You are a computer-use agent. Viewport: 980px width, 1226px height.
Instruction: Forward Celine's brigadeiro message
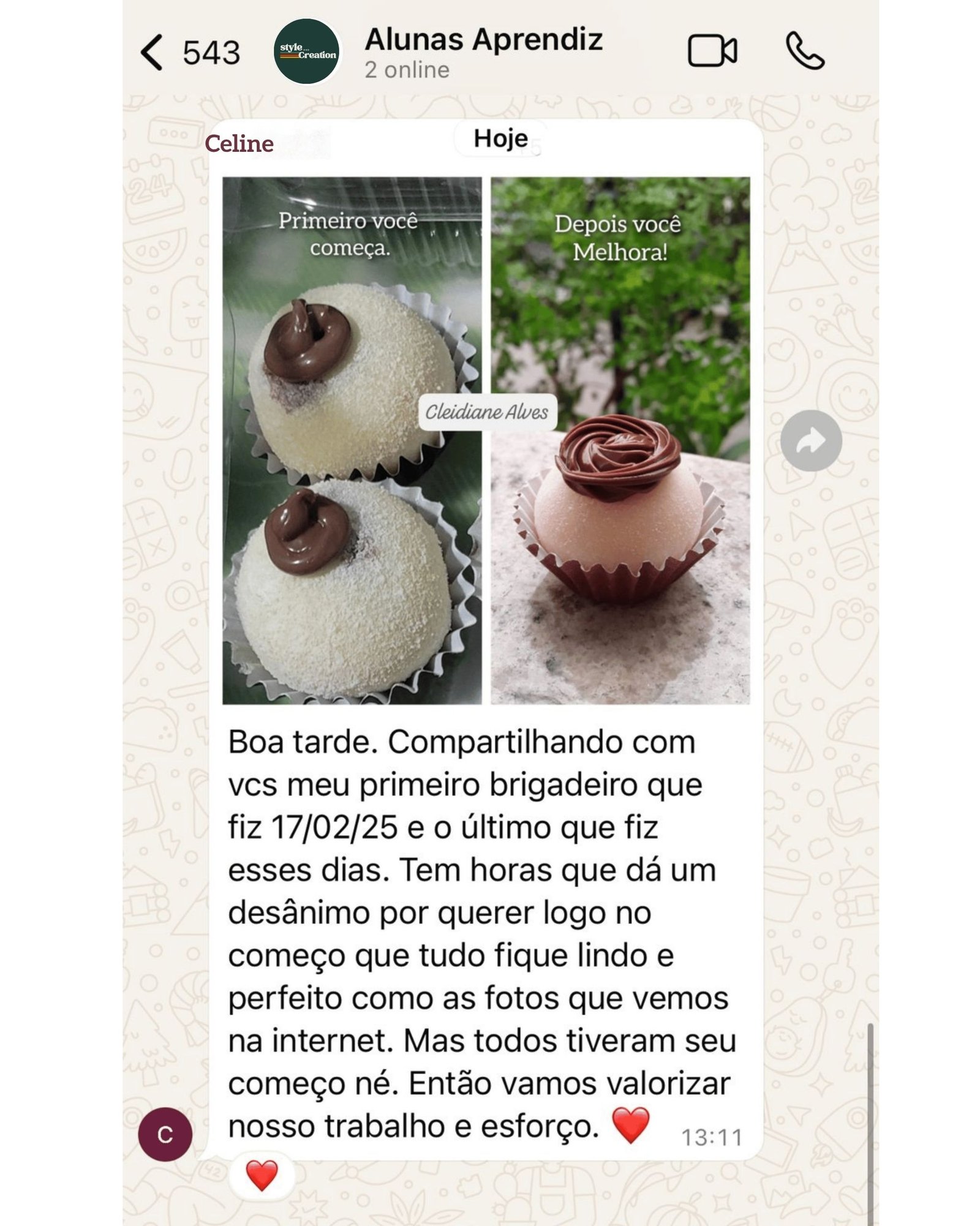pyautogui.click(x=810, y=440)
